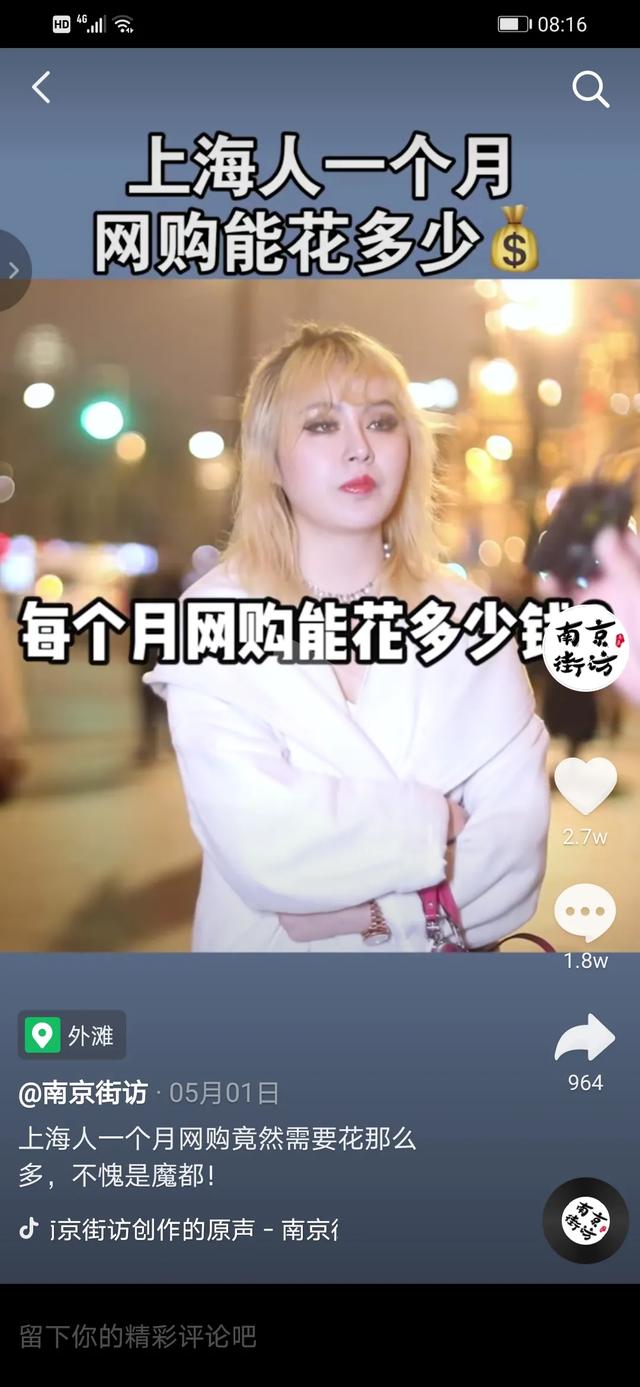Tap the spinning music disc icon
The height and width of the screenshot is (1387, 640).
pyautogui.click(x=585, y=1221)
